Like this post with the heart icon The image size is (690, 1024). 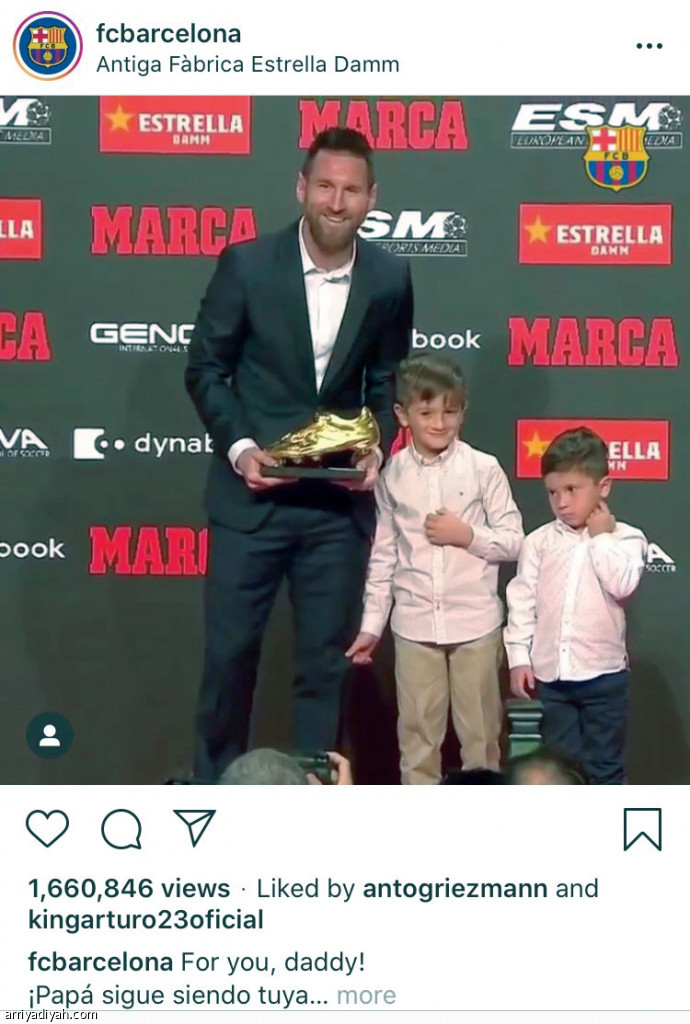pyautogui.click(x=47, y=829)
